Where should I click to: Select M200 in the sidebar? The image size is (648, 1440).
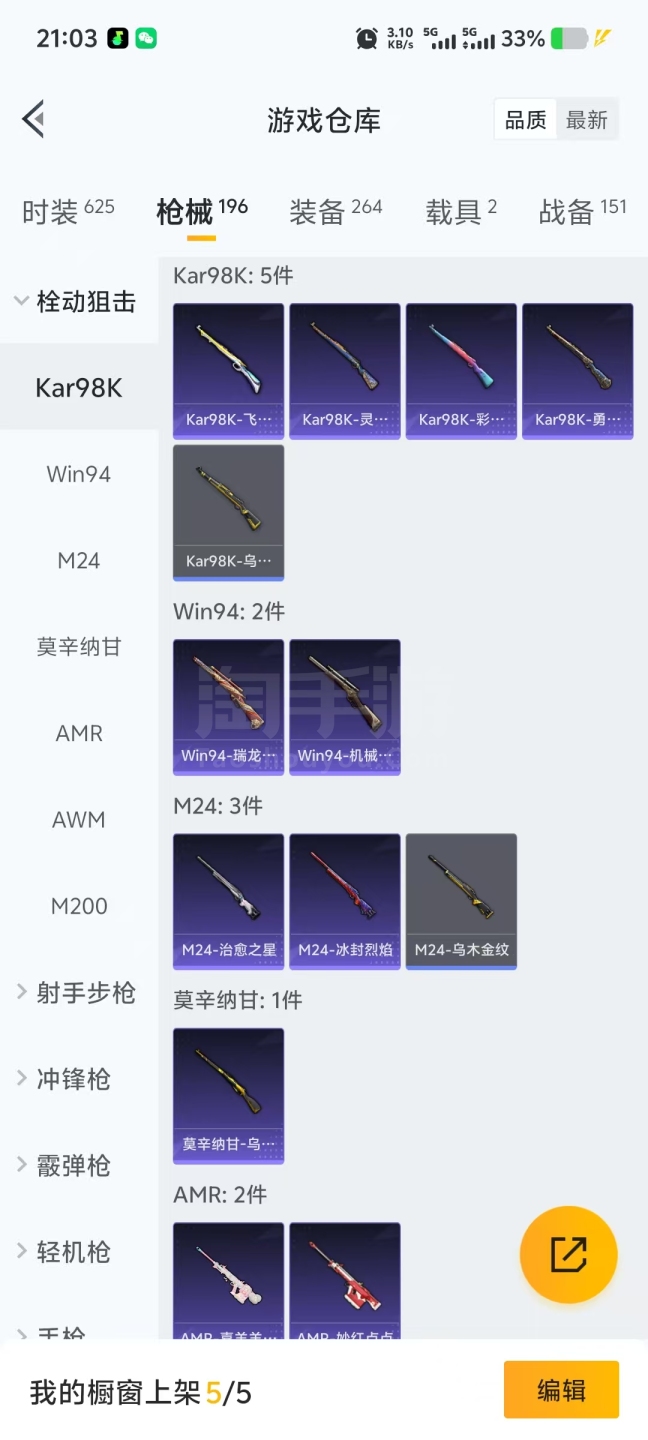click(x=78, y=906)
